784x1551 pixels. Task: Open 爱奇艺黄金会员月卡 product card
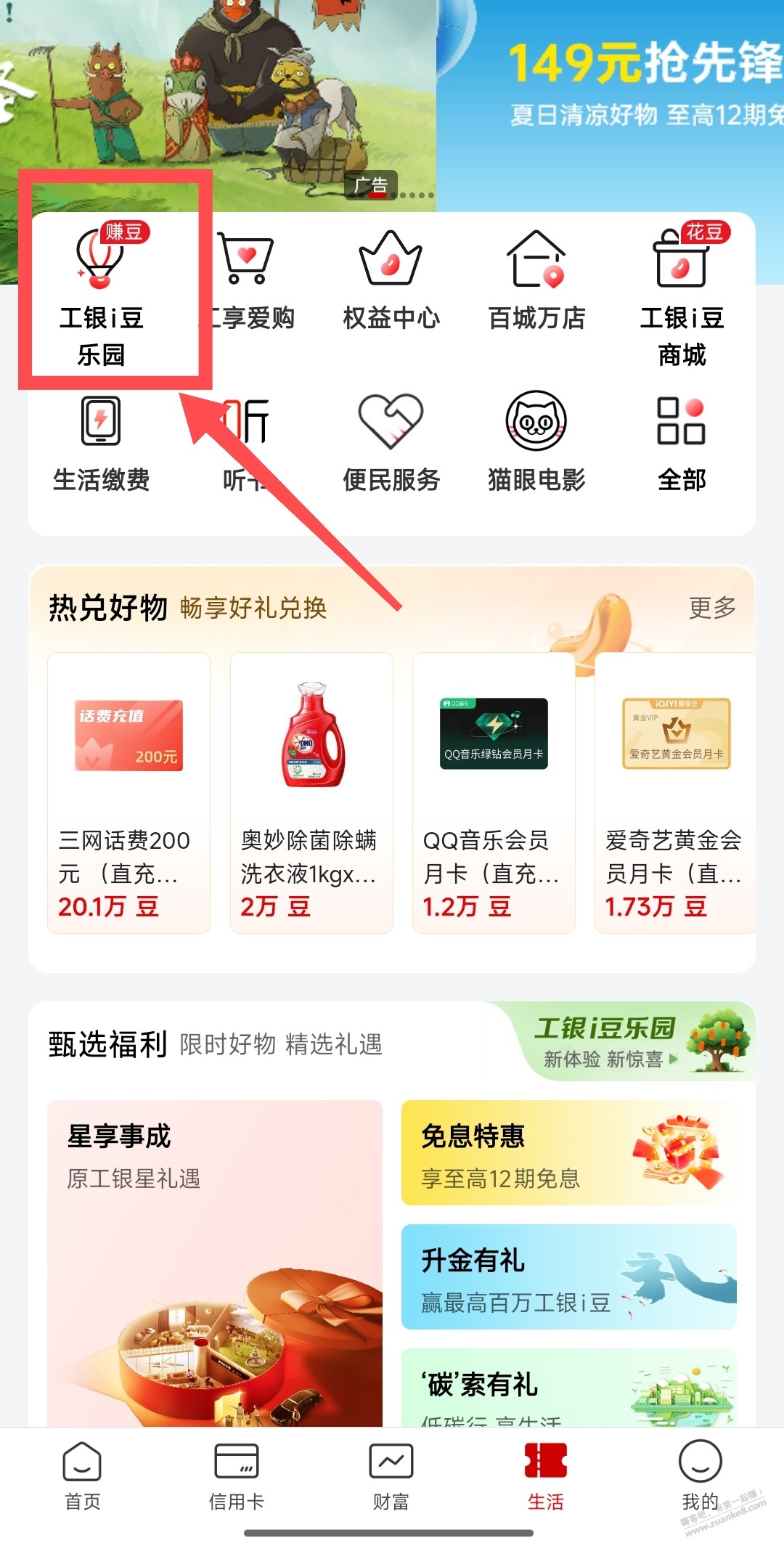click(x=675, y=791)
